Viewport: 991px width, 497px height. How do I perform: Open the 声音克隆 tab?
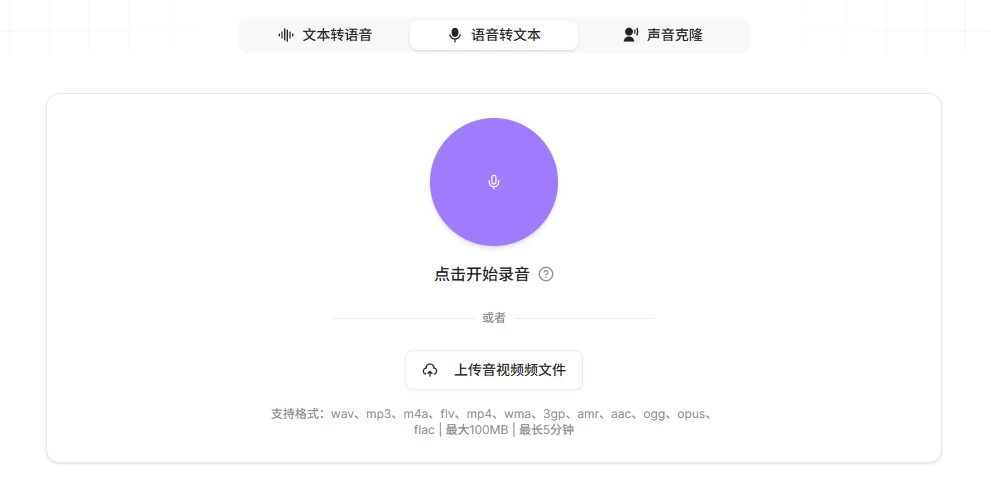pyautogui.click(x=663, y=35)
